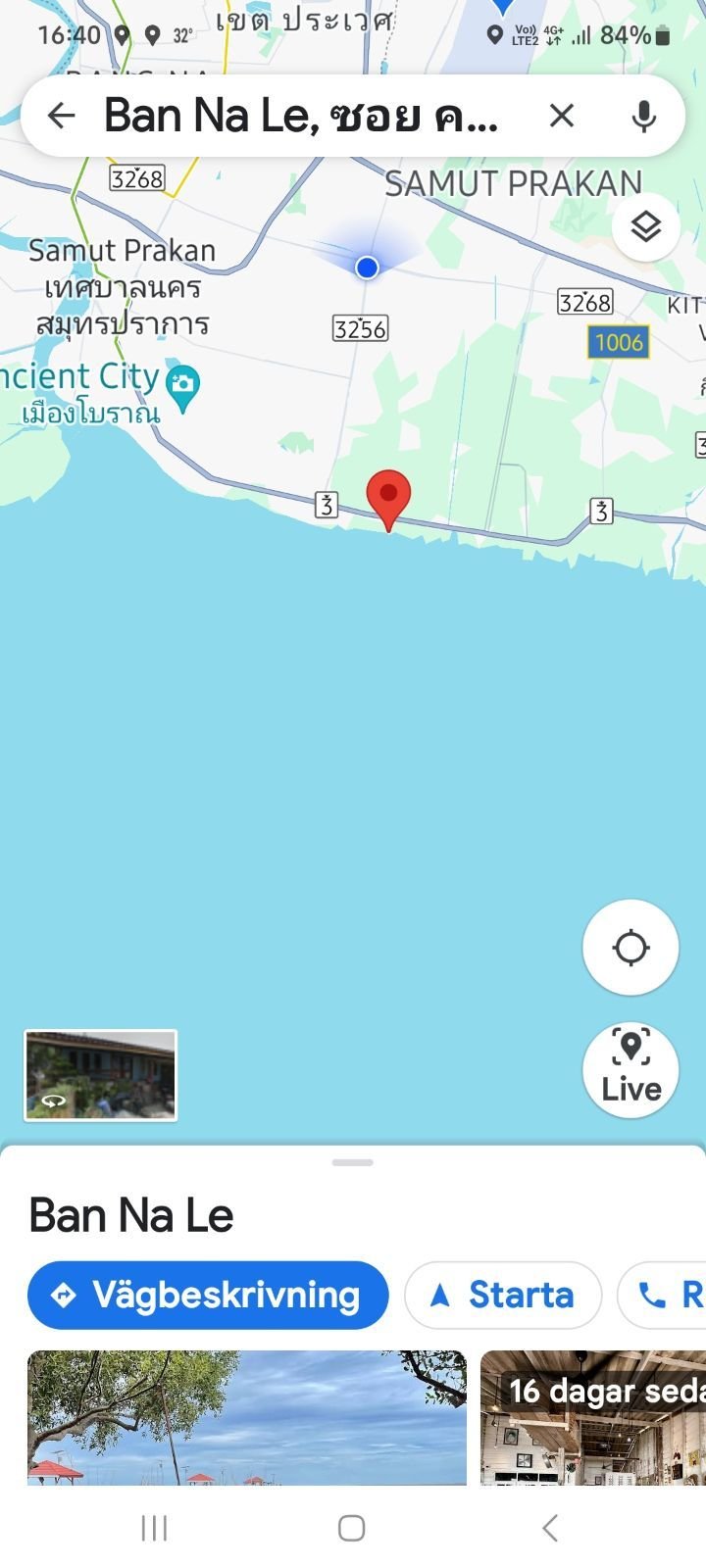Edit the Ban Na Le search field

(x=304, y=116)
